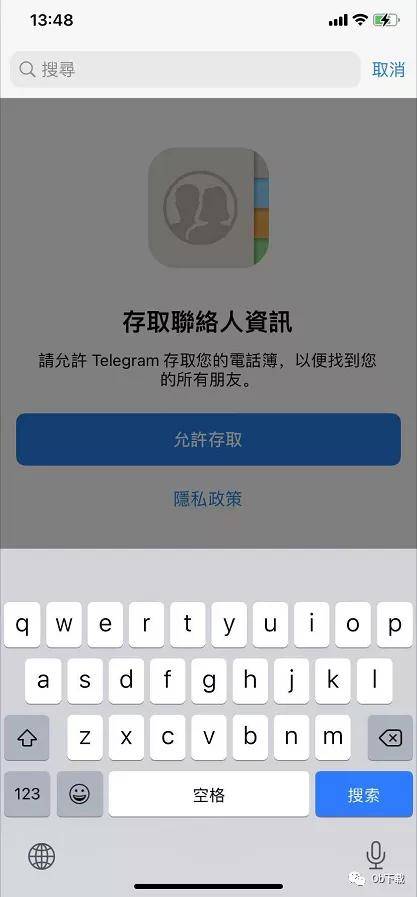This screenshot has height=897, width=417.
Task: Cancel the search with 取消
Action: [388, 69]
